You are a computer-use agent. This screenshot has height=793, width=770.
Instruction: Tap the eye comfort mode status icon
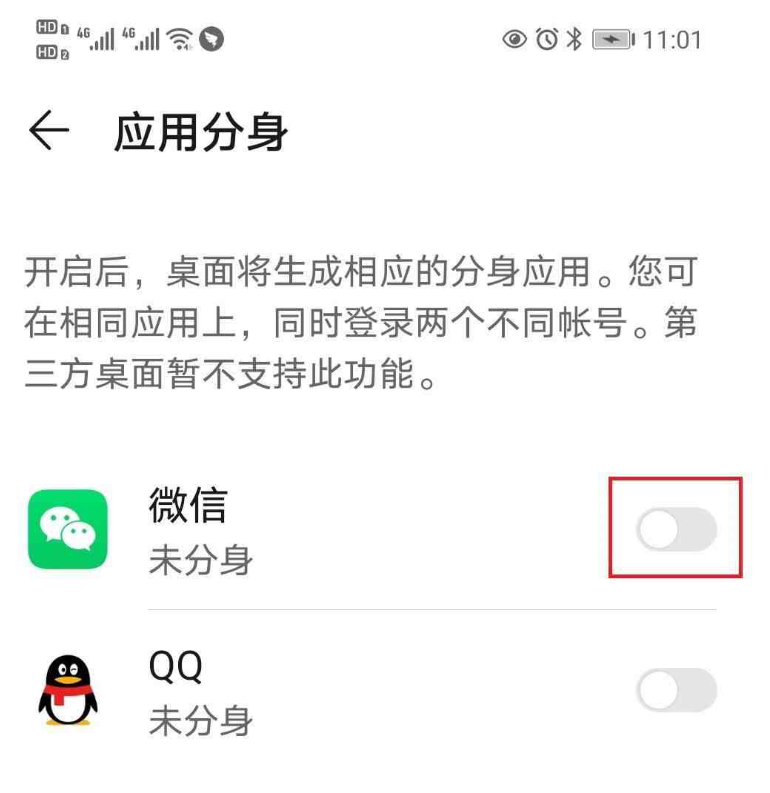coord(514,37)
